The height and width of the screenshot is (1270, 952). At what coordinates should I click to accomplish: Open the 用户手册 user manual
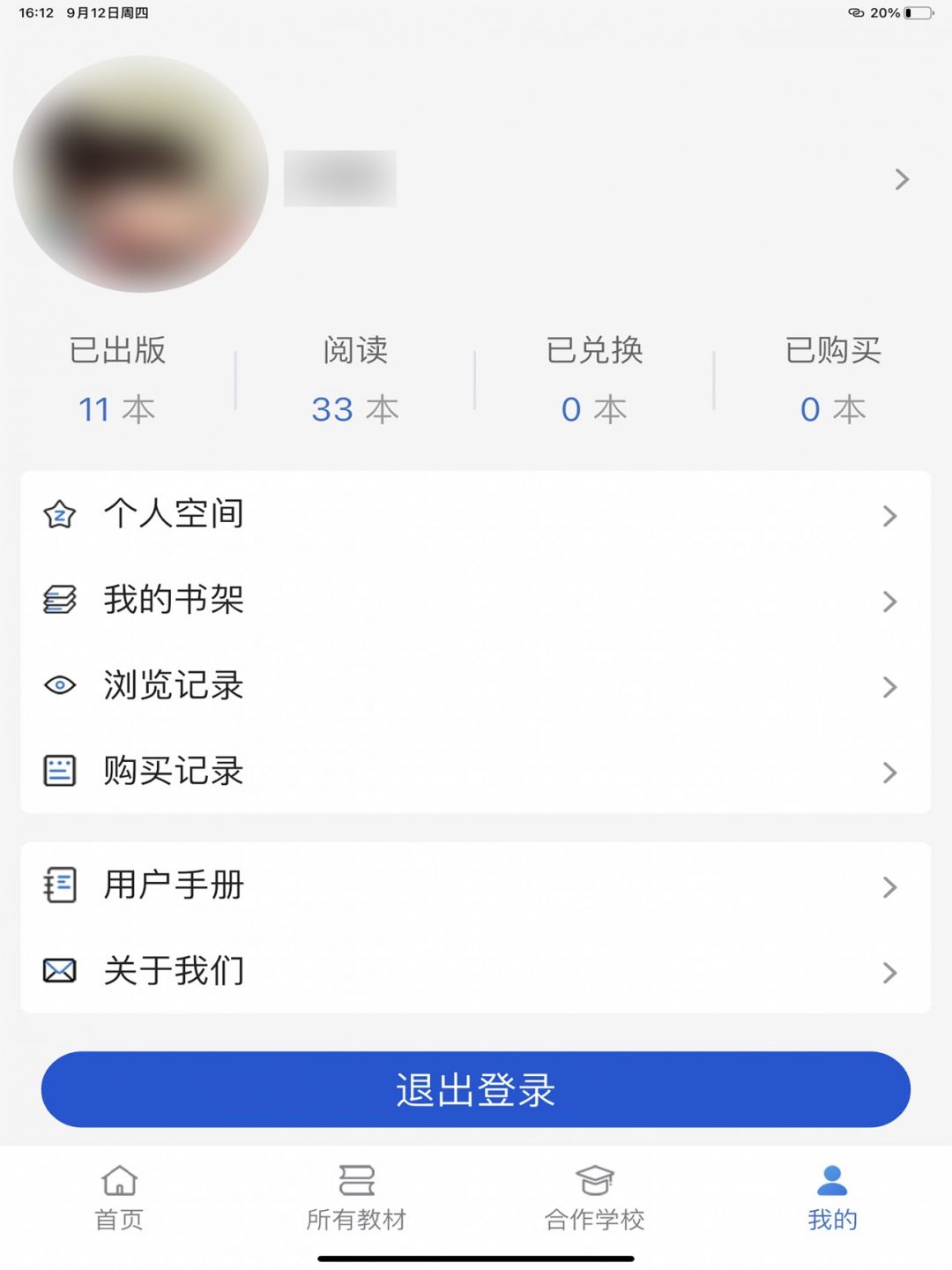coord(476,885)
